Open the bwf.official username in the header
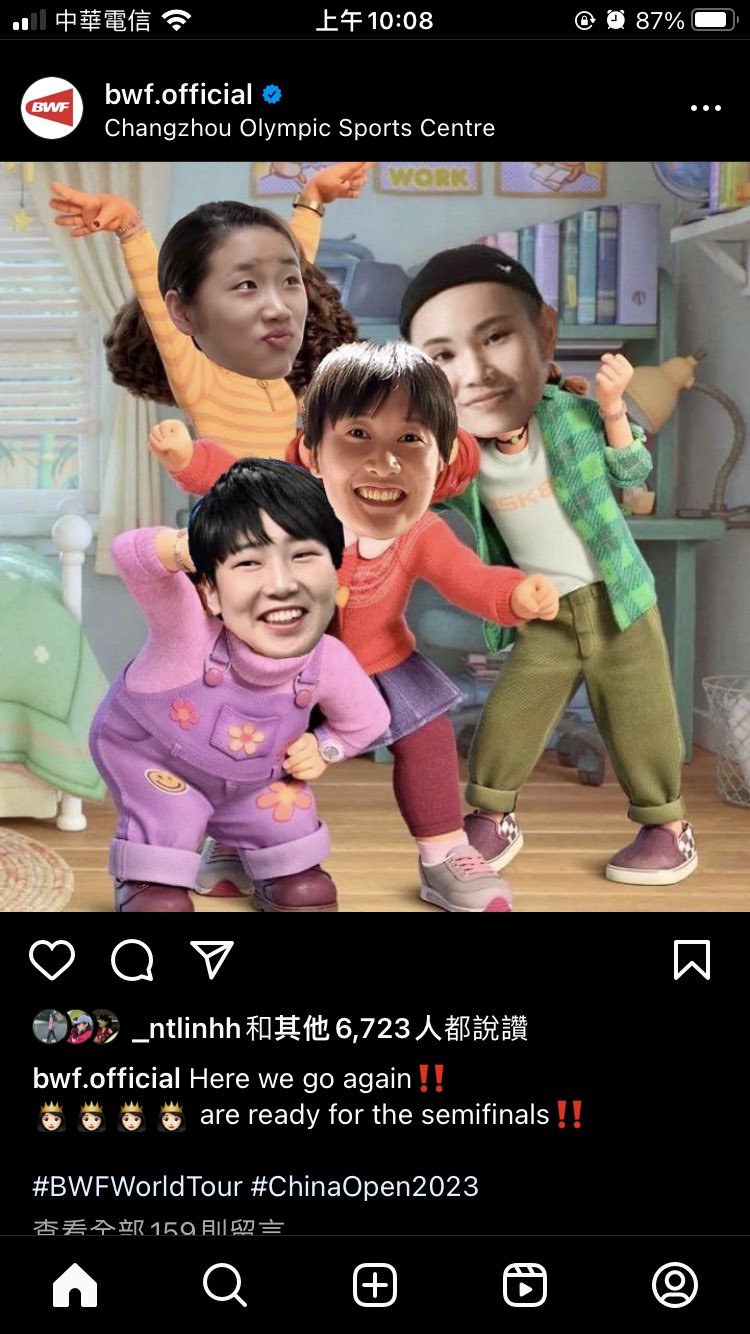Screen dimensions: 750x1334 tap(179, 95)
